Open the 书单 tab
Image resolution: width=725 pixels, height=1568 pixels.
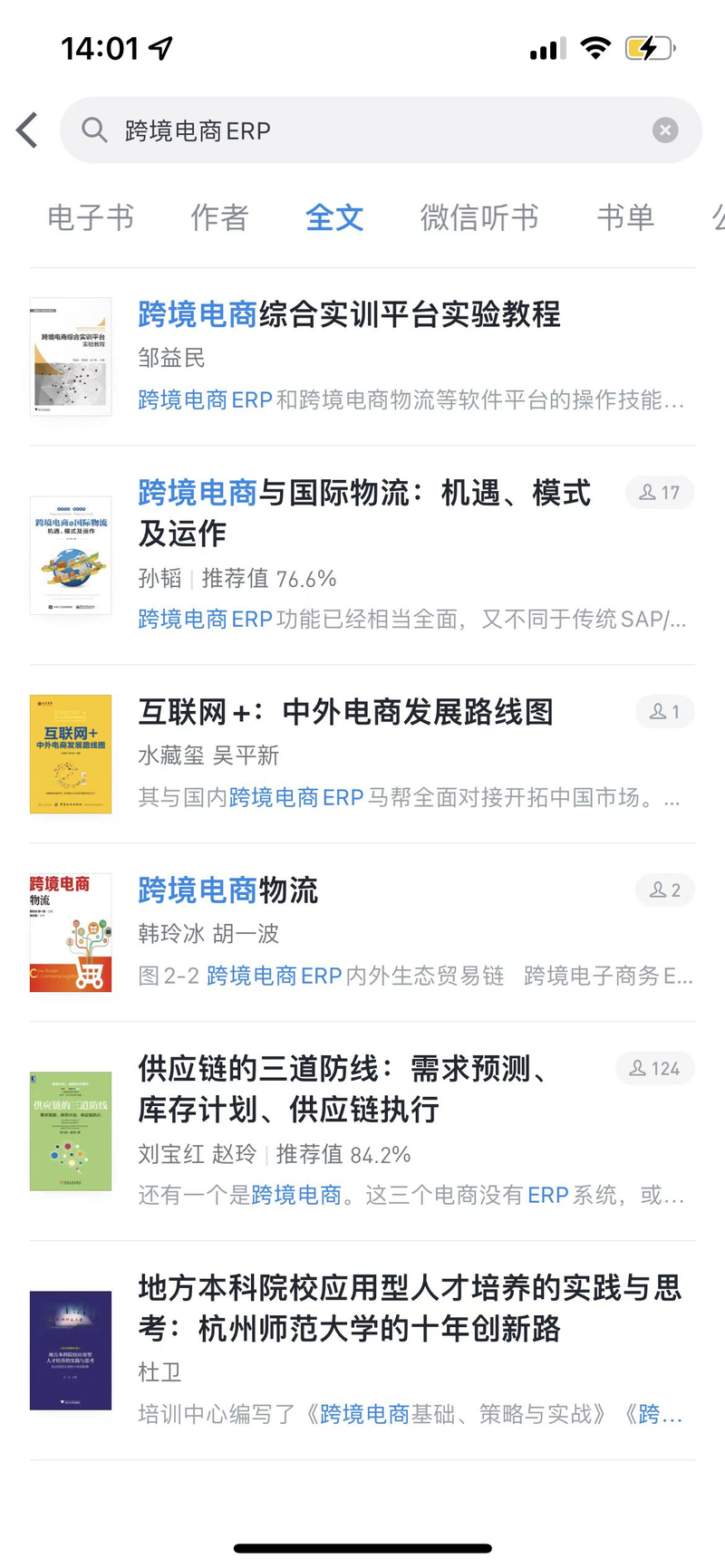(624, 217)
